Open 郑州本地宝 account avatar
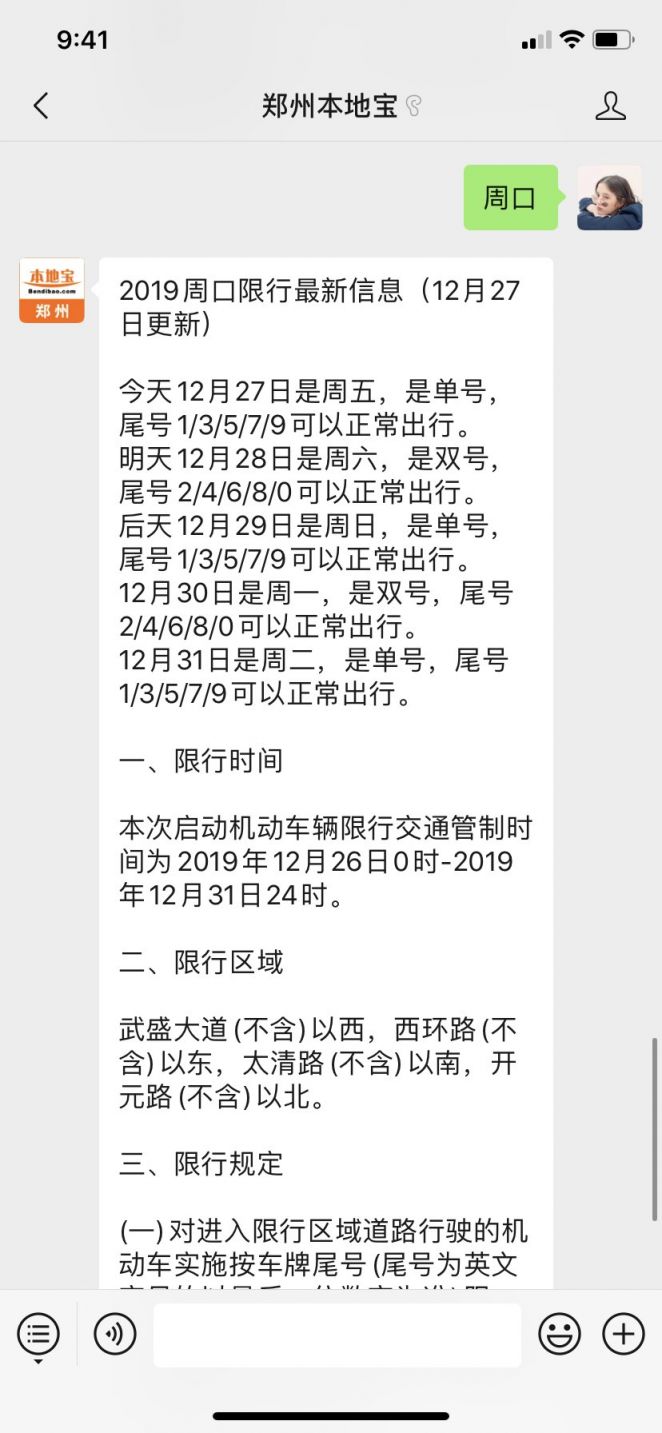Image resolution: width=662 pixels, height=1433 pixels. coord(52,291)
